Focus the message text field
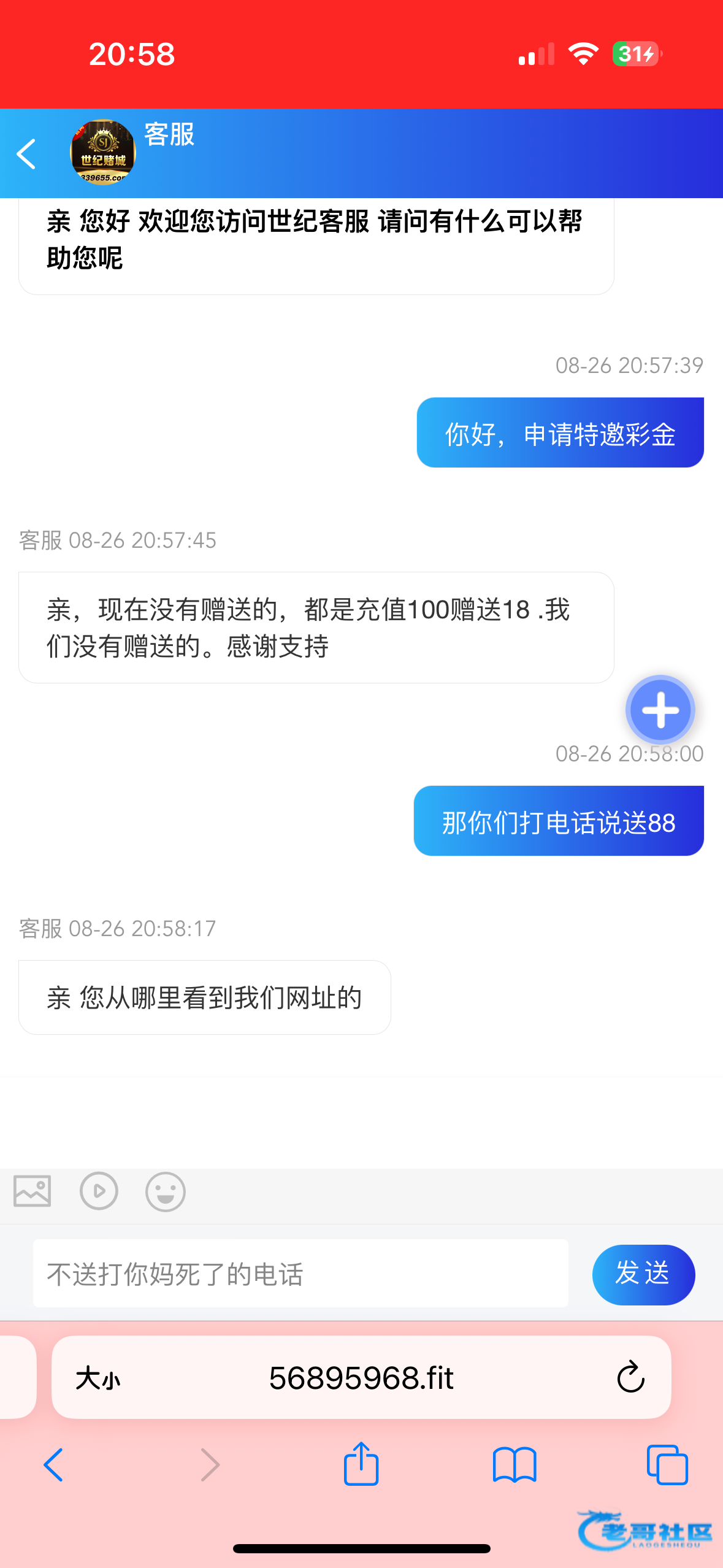This screenshot has height=1568, width=723. coord(300,1274)
